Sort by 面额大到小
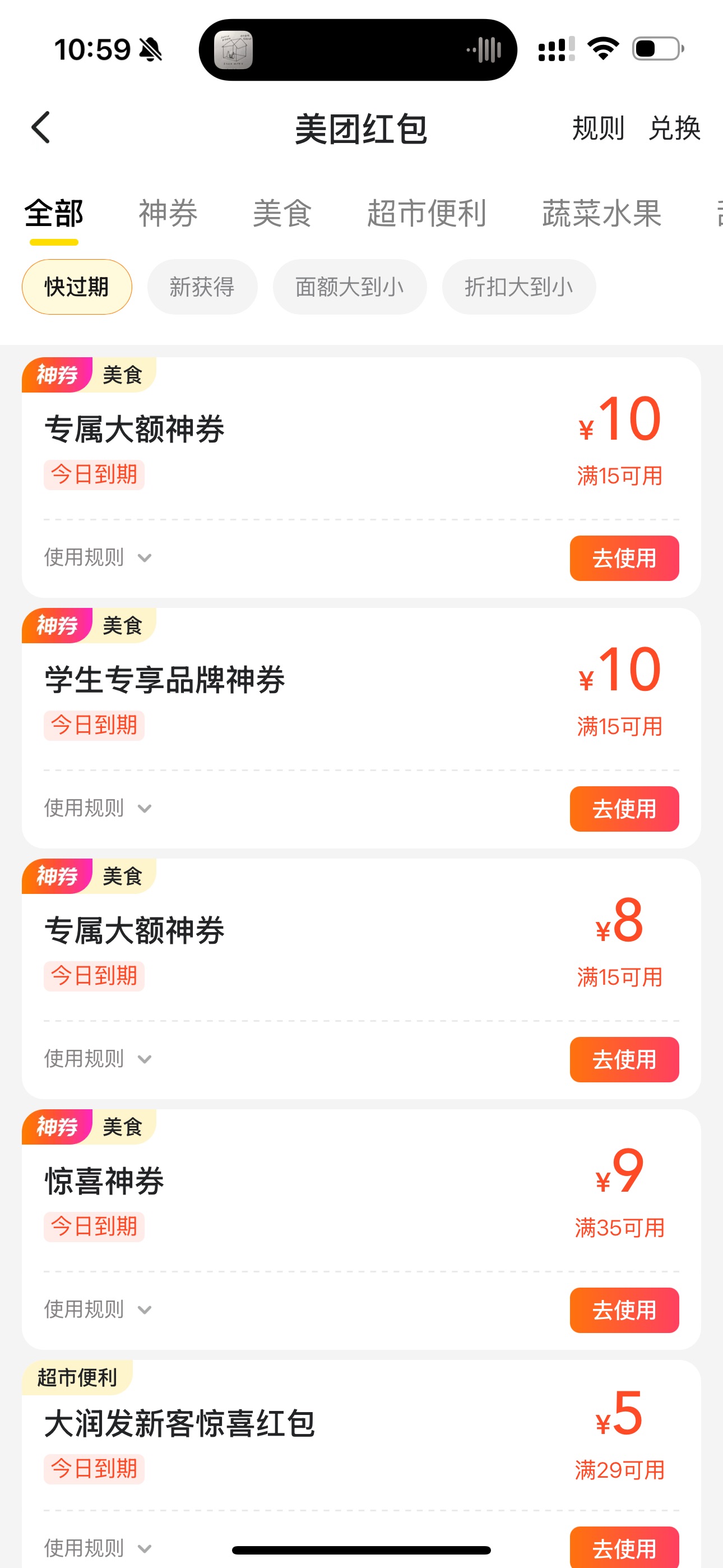Screen dimensions: 723x1568 [349, 287]
